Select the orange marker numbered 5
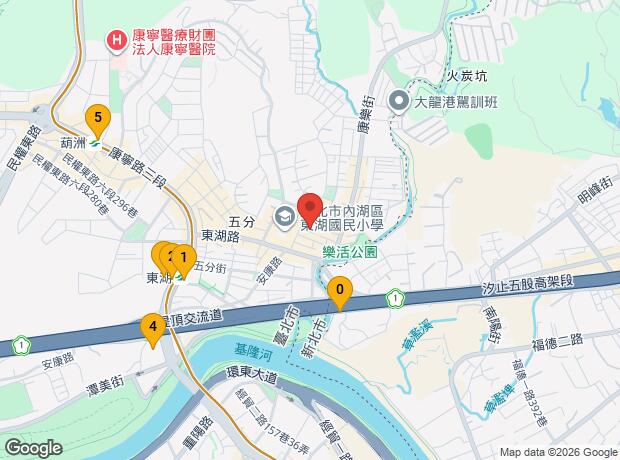Screen dimensions: 620x460 point(97,118)
